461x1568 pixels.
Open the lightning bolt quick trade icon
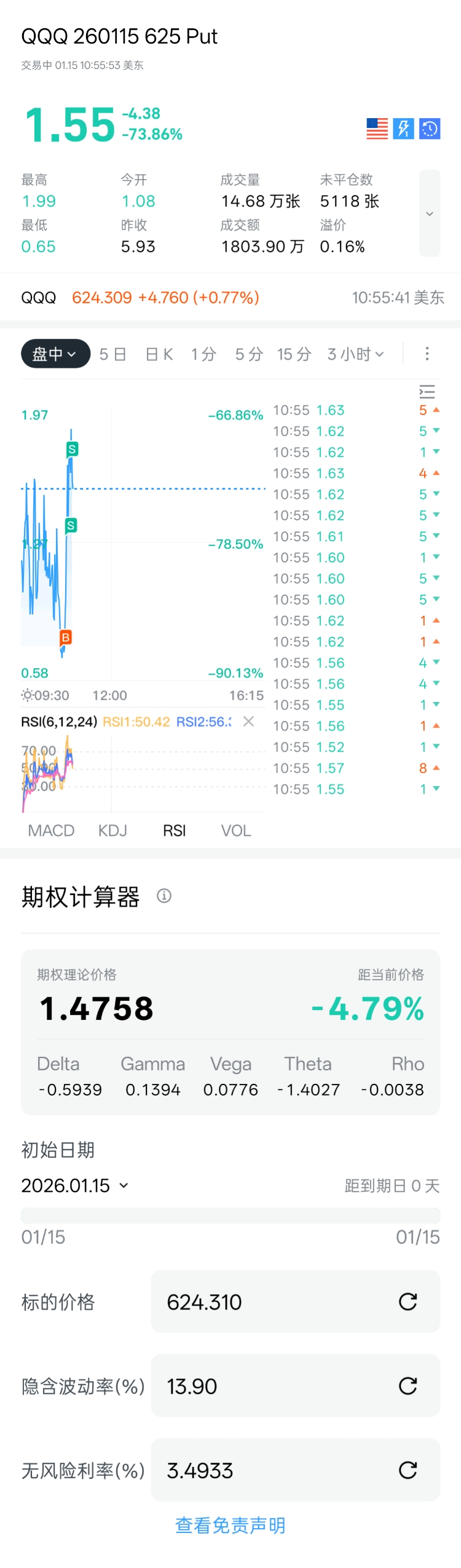coord(403,129)
